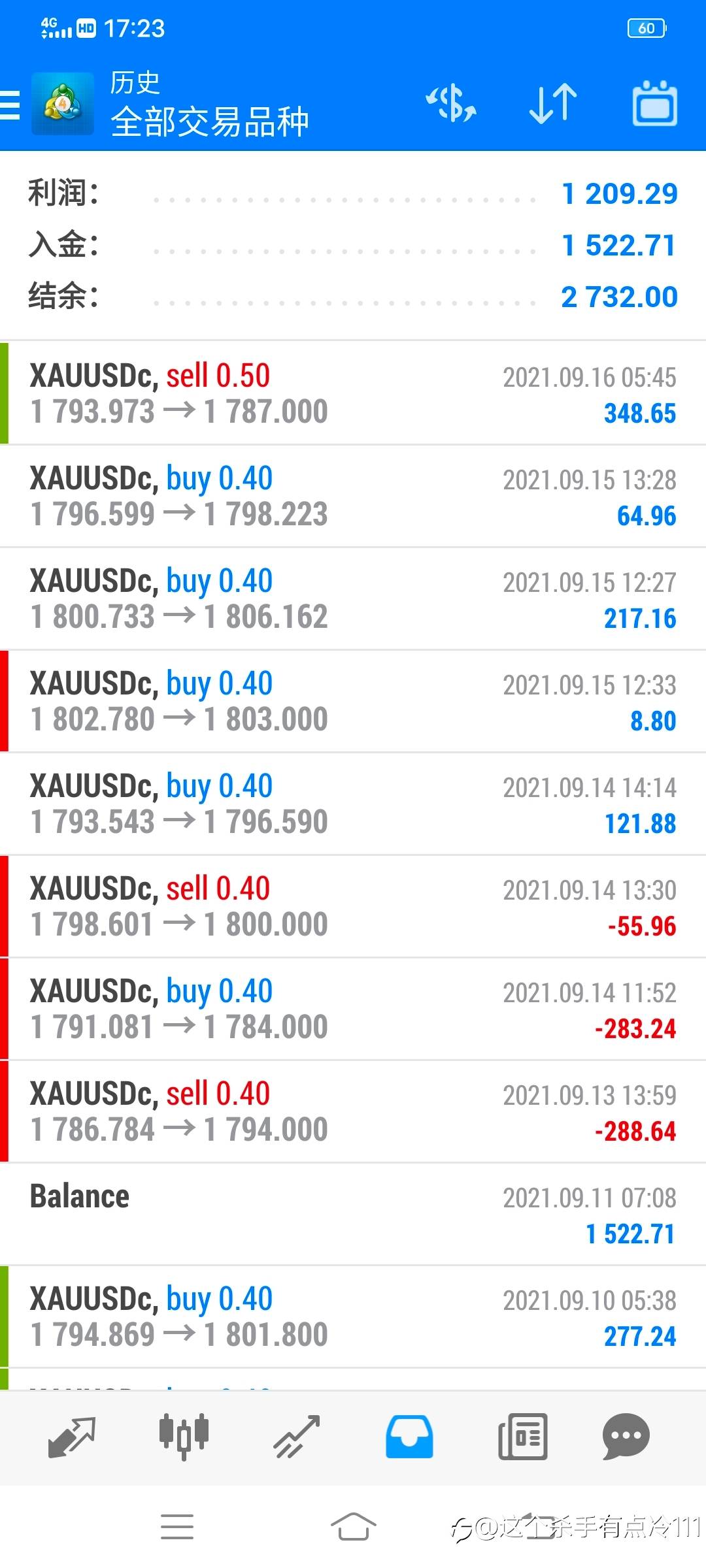Open the News tab
Viewport: 706px width, 1568px height.
[x=522, y=1437]
